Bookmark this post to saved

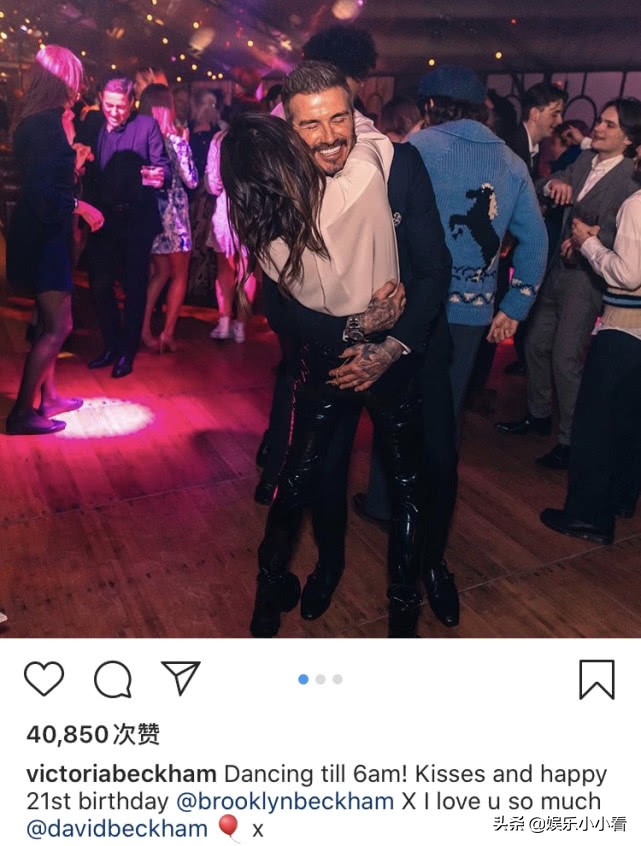(597, 680)
